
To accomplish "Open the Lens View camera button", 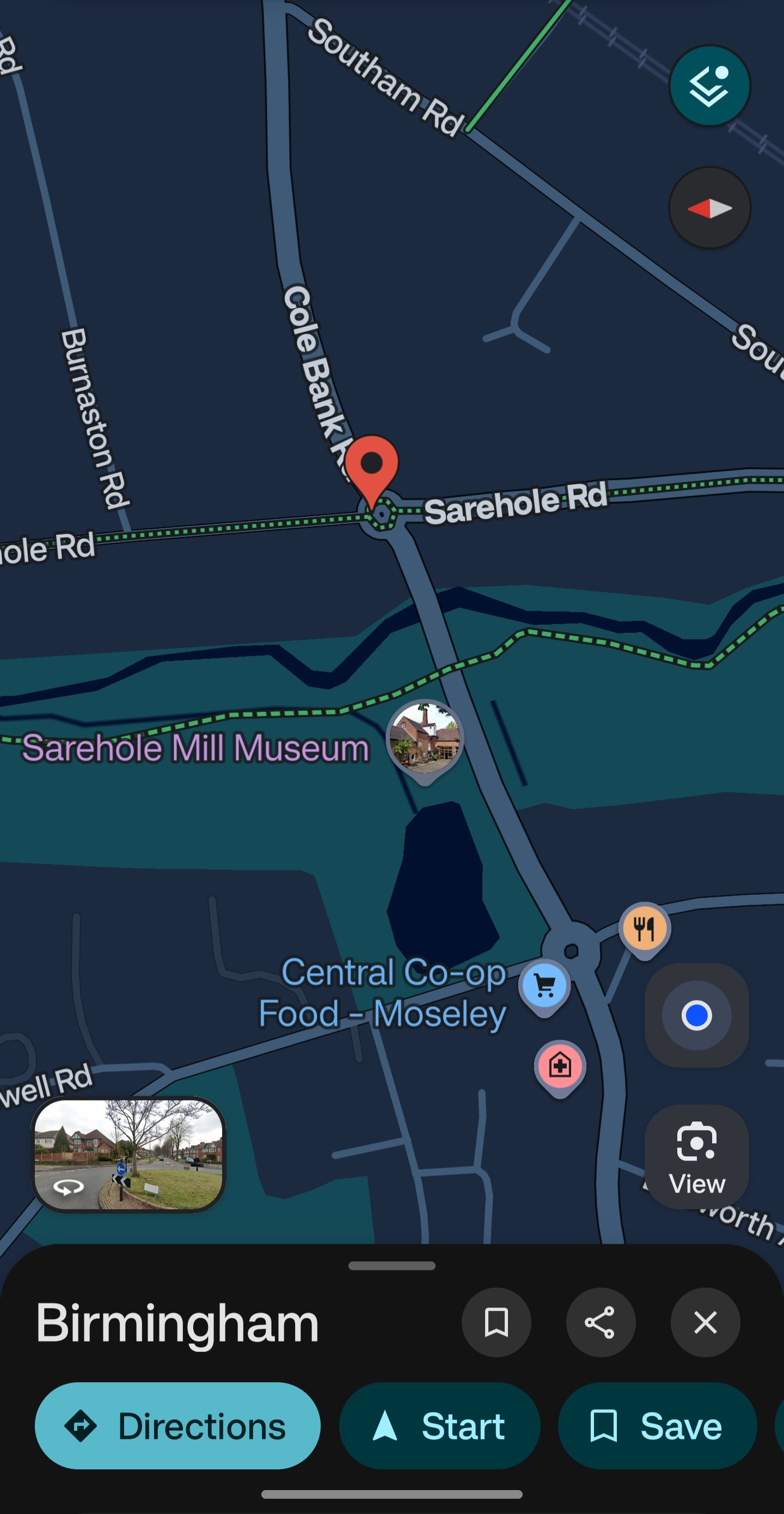I will coord(696,1157).
